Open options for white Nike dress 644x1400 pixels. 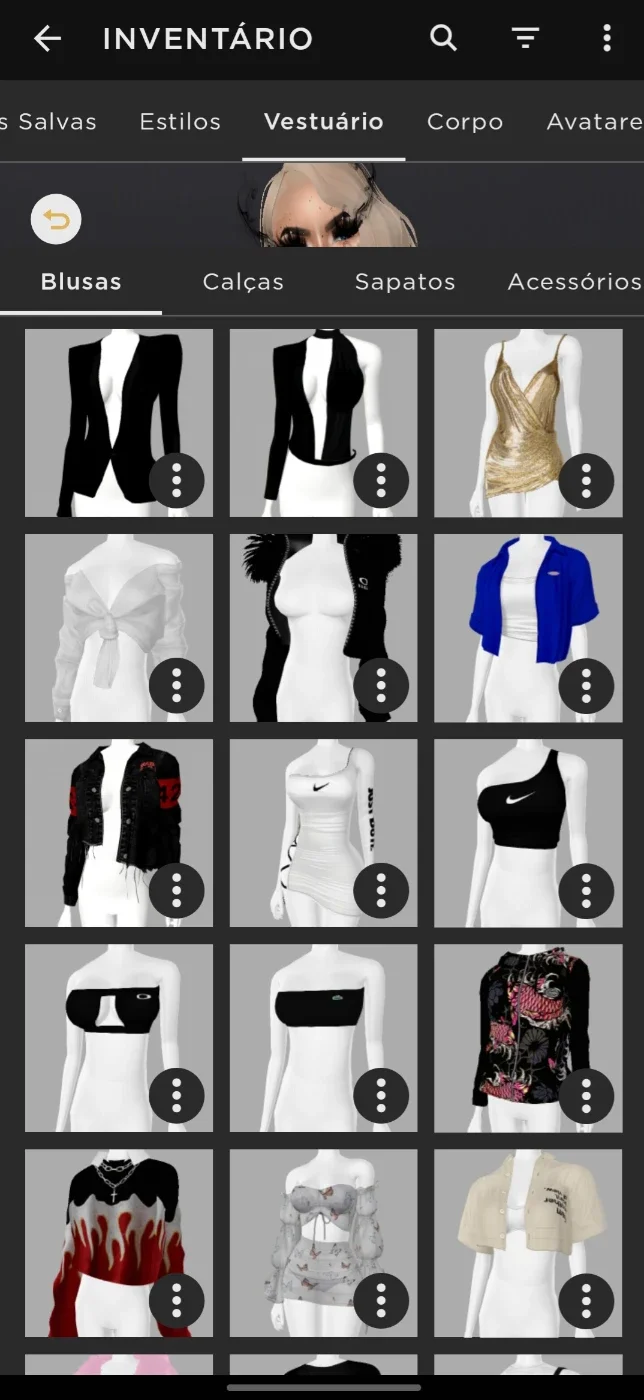click(x=381, y=891)
